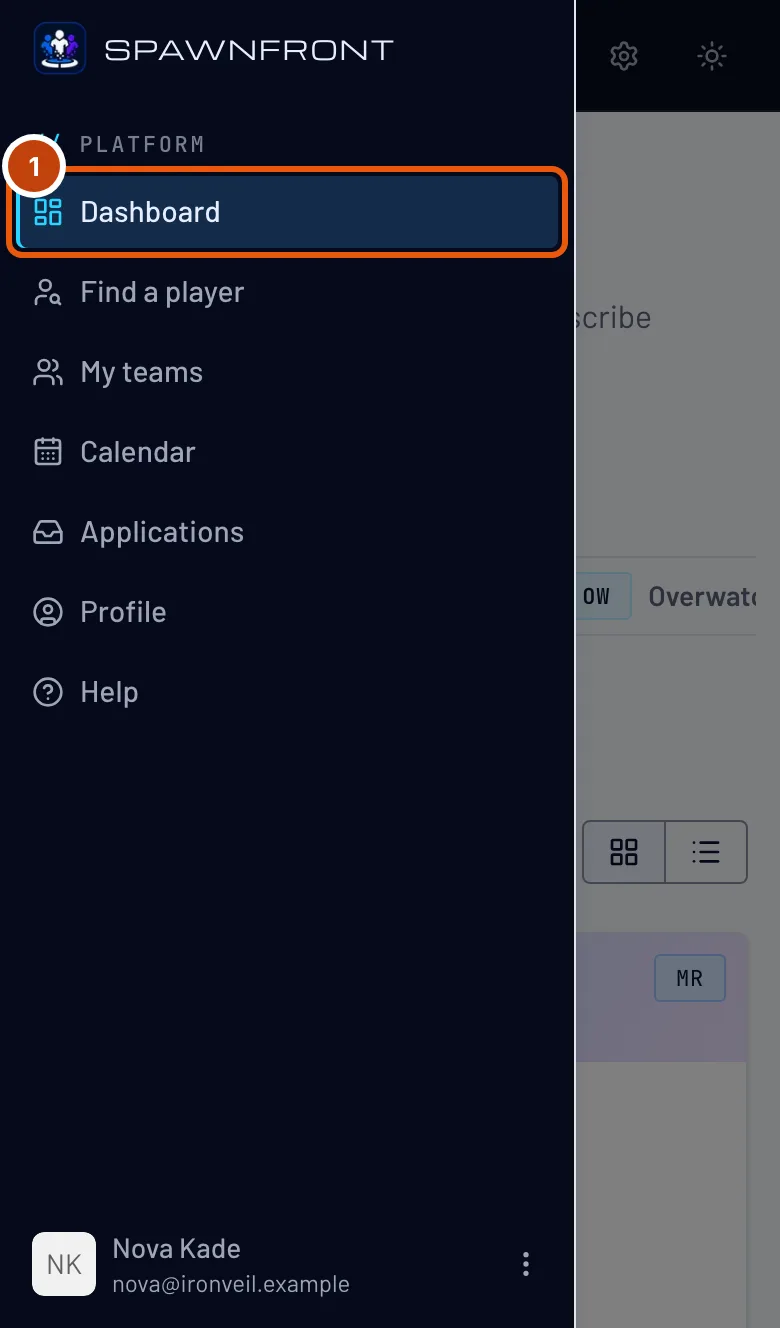Open the Profile page
Image resolution: width=780 pixels, height=1328 pixels.
click(288, 612)
